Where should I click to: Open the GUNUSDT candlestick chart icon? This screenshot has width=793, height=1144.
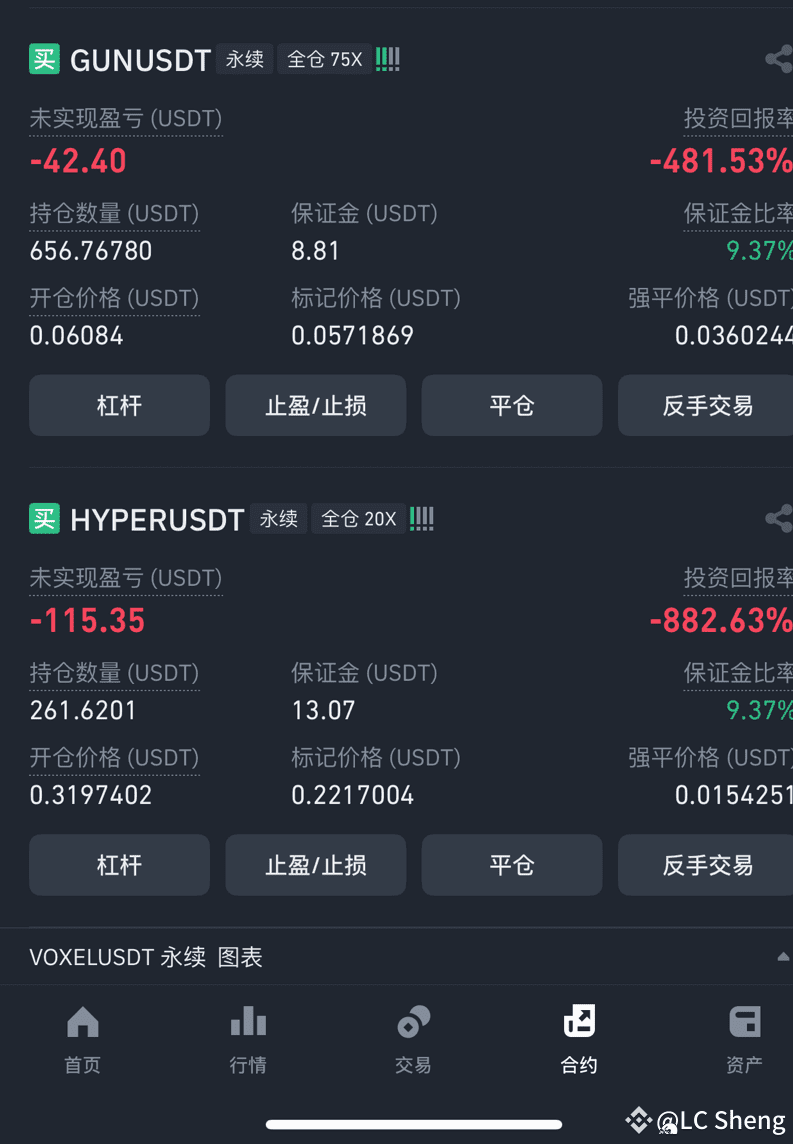[386, 59]
